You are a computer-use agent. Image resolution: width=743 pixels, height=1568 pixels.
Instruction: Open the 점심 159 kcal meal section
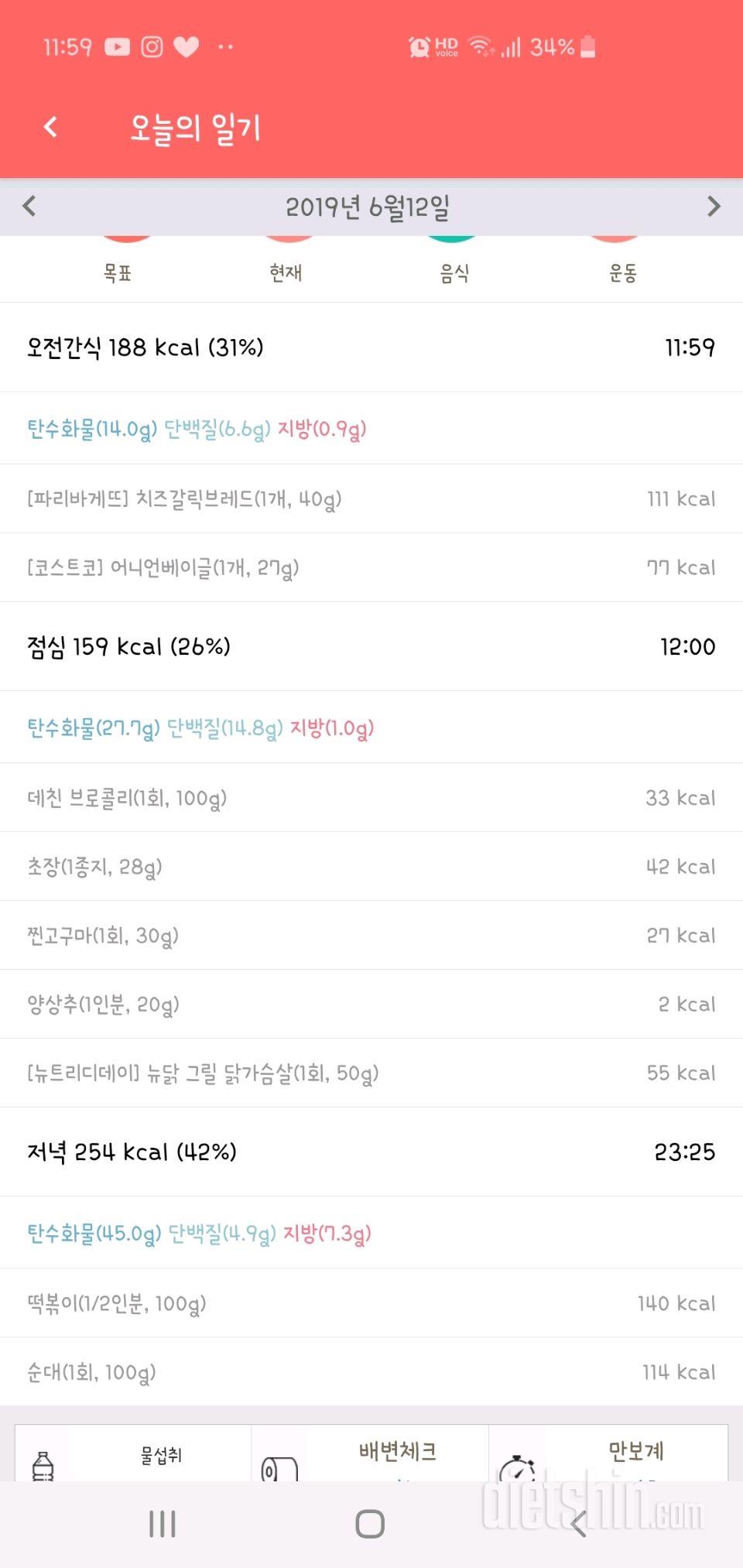[x=371, y=647]
